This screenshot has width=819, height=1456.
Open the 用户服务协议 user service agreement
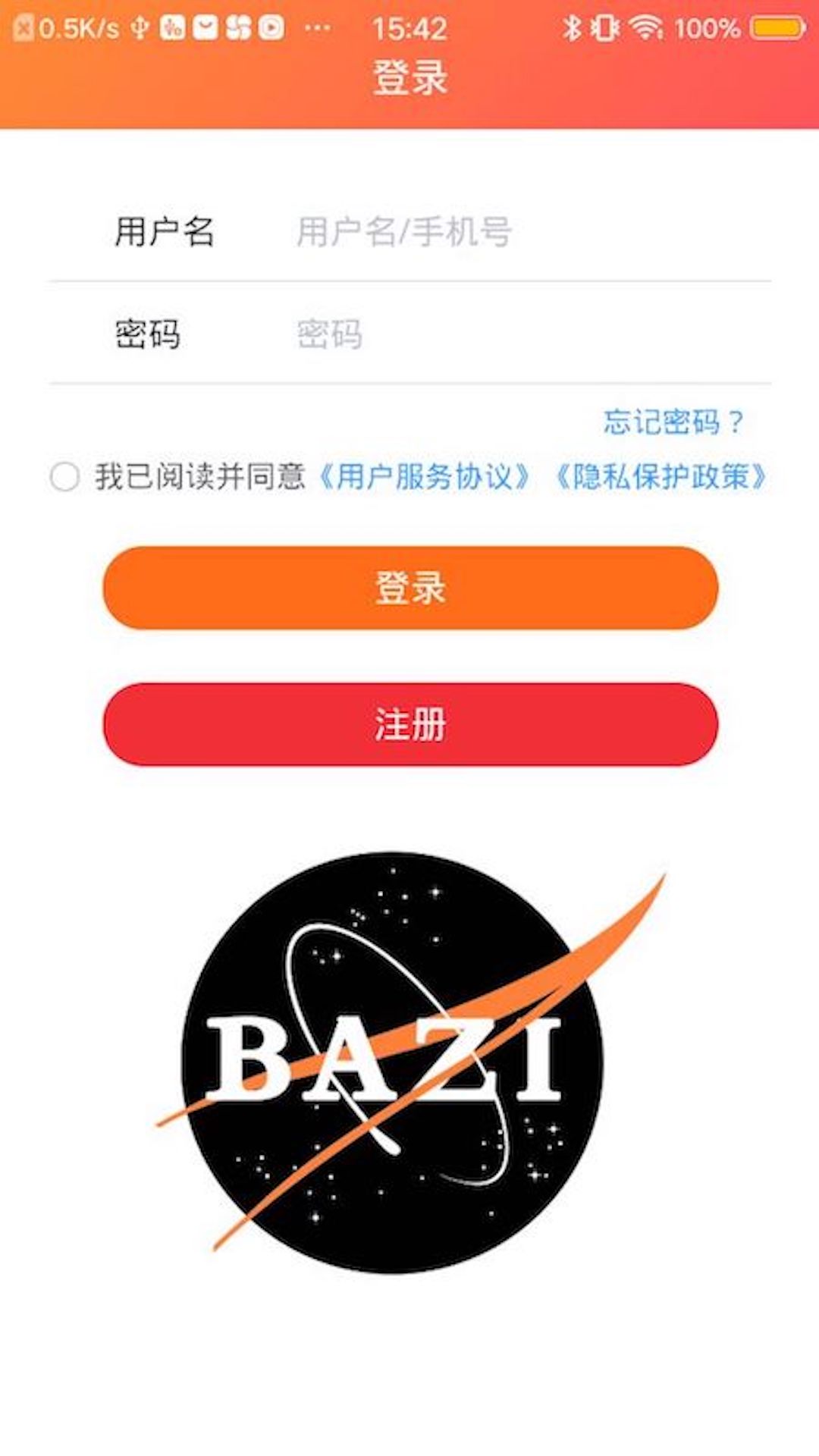click(x=425, y=477)
